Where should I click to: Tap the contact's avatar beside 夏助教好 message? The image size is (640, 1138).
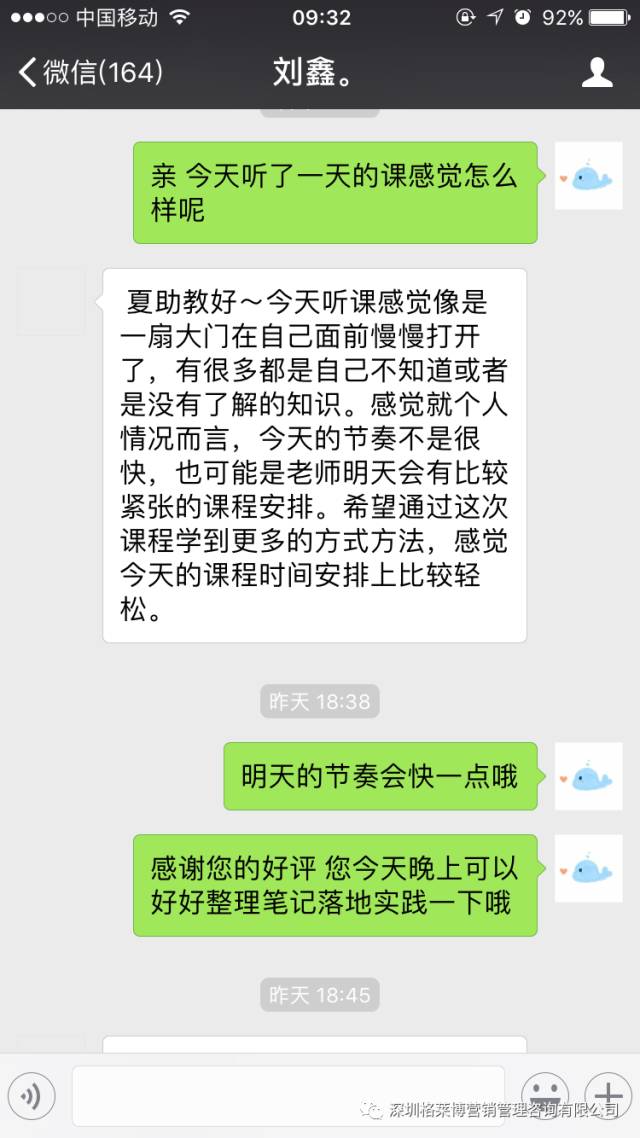click(x=51, y=301)
